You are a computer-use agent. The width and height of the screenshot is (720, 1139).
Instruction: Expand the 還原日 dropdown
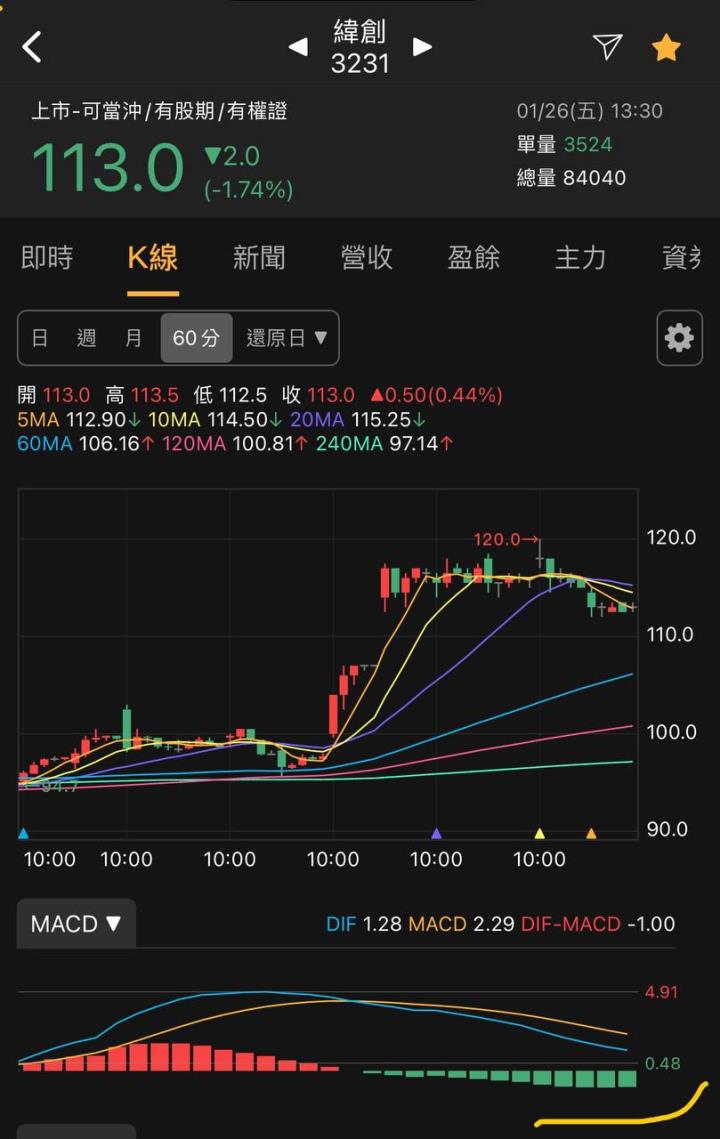click(287, 338)
